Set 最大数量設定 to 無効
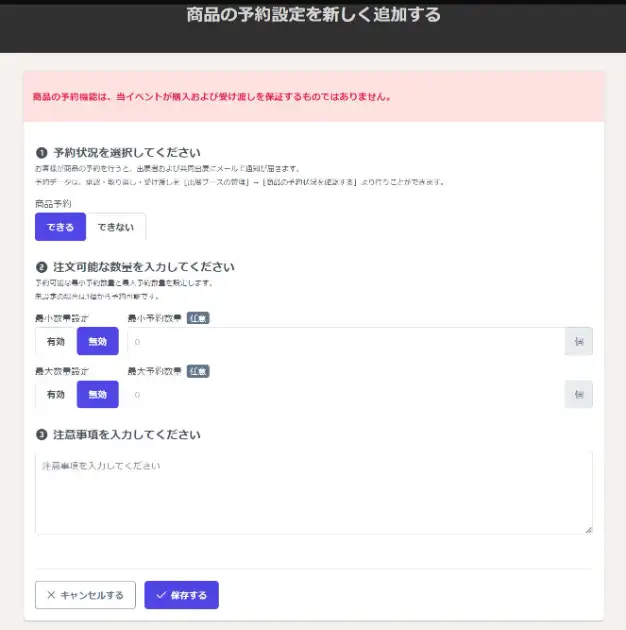626x630 pixels. pyautogui.click(x=97, y=394)
